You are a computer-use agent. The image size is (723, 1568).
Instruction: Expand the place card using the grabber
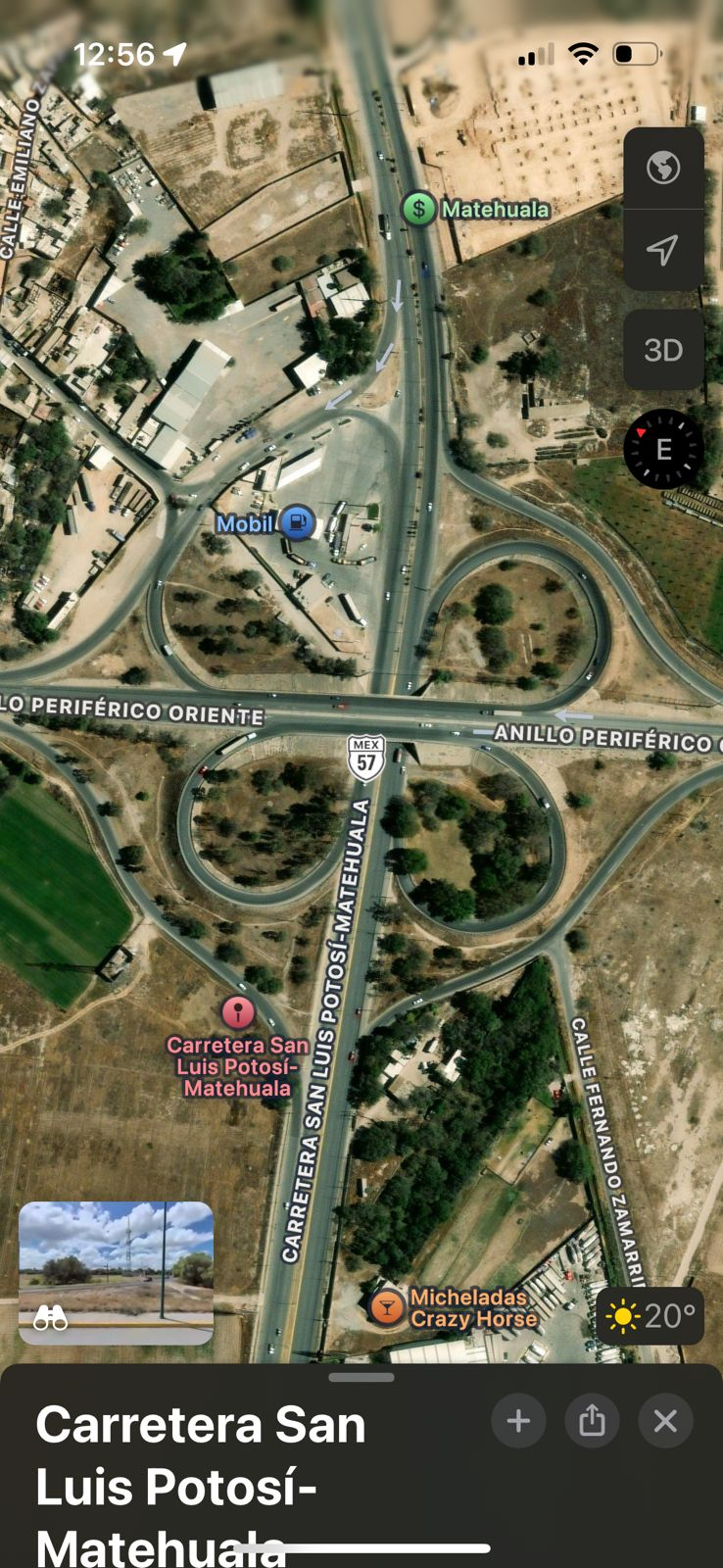click(x=361, y=1377)
